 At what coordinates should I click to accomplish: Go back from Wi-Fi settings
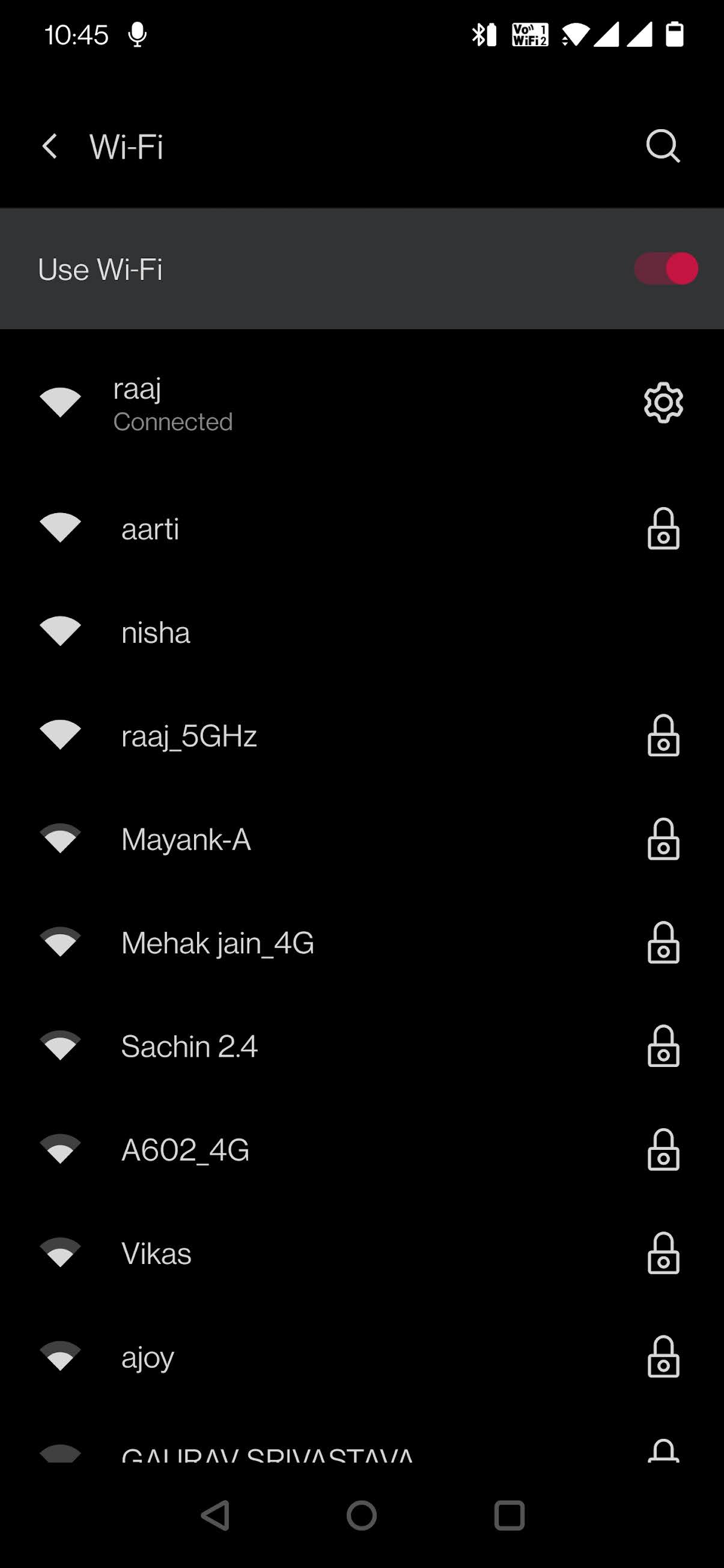coord(50,147)
